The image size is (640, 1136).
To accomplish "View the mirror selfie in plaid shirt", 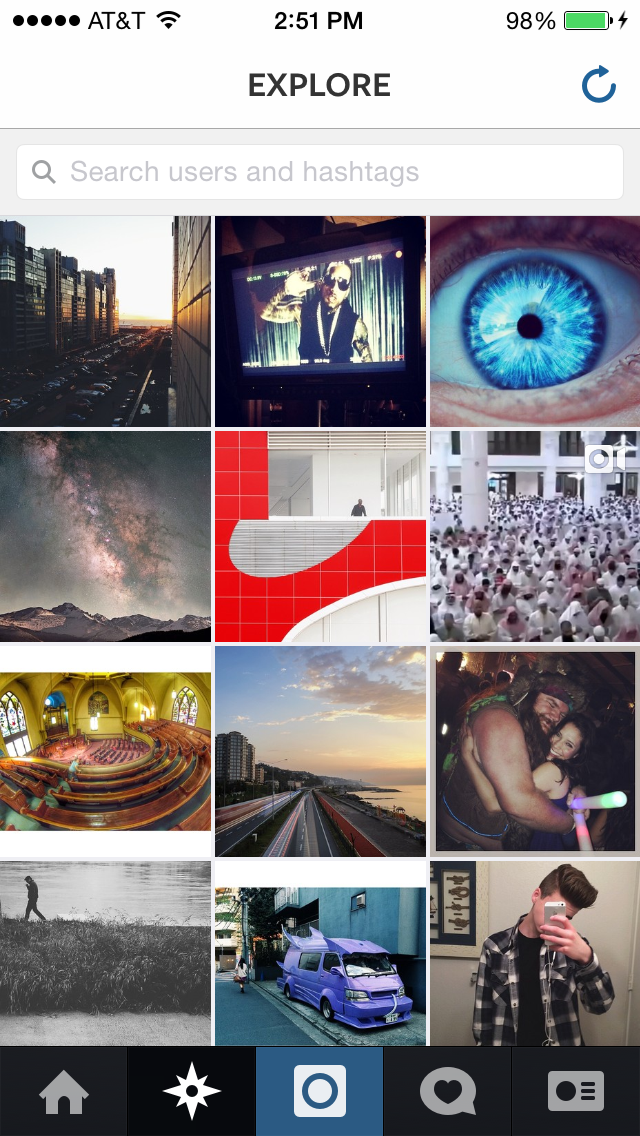I will pyautogui.click(x=535, y=953).
